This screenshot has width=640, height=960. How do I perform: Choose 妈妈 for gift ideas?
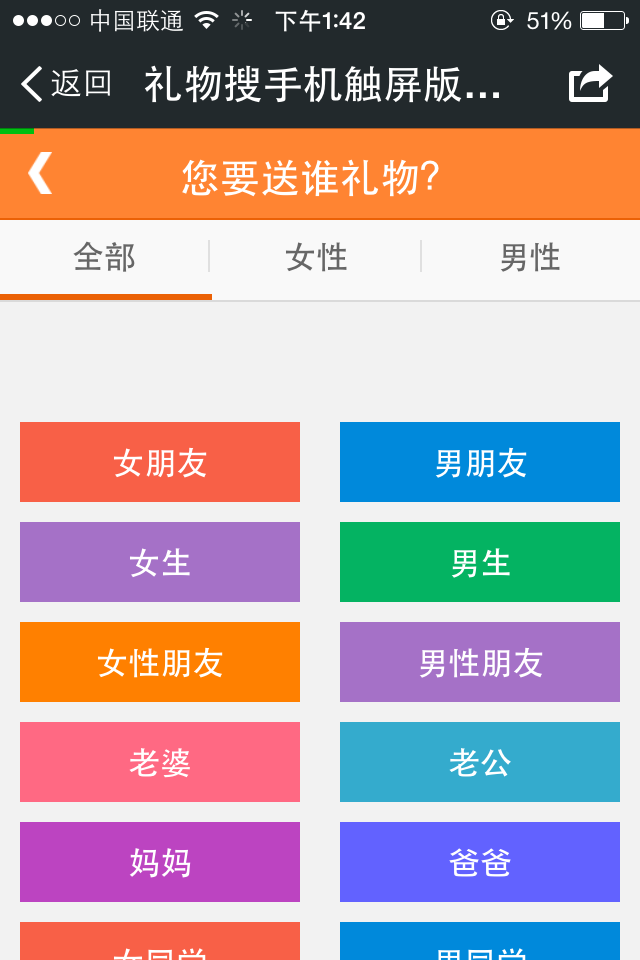160,862
